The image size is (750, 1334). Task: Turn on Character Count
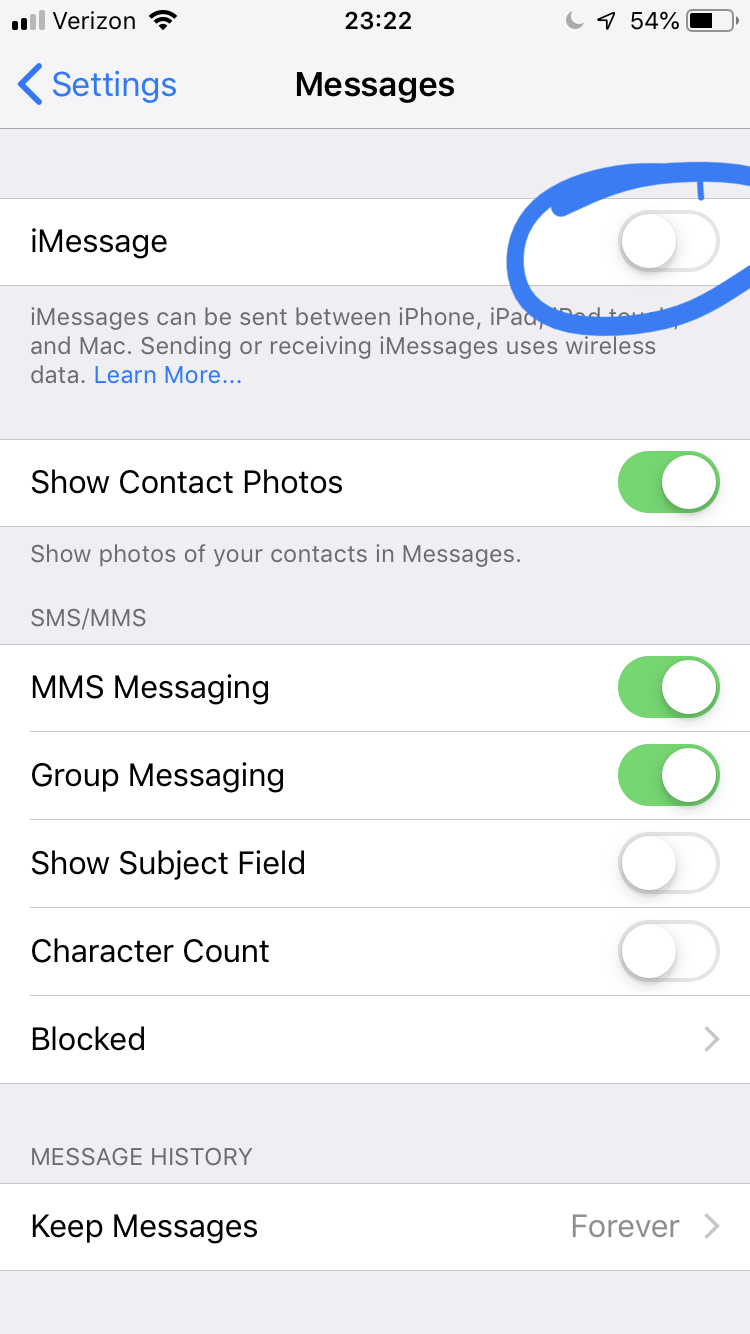pyautogui.click(x=668, y=951)
